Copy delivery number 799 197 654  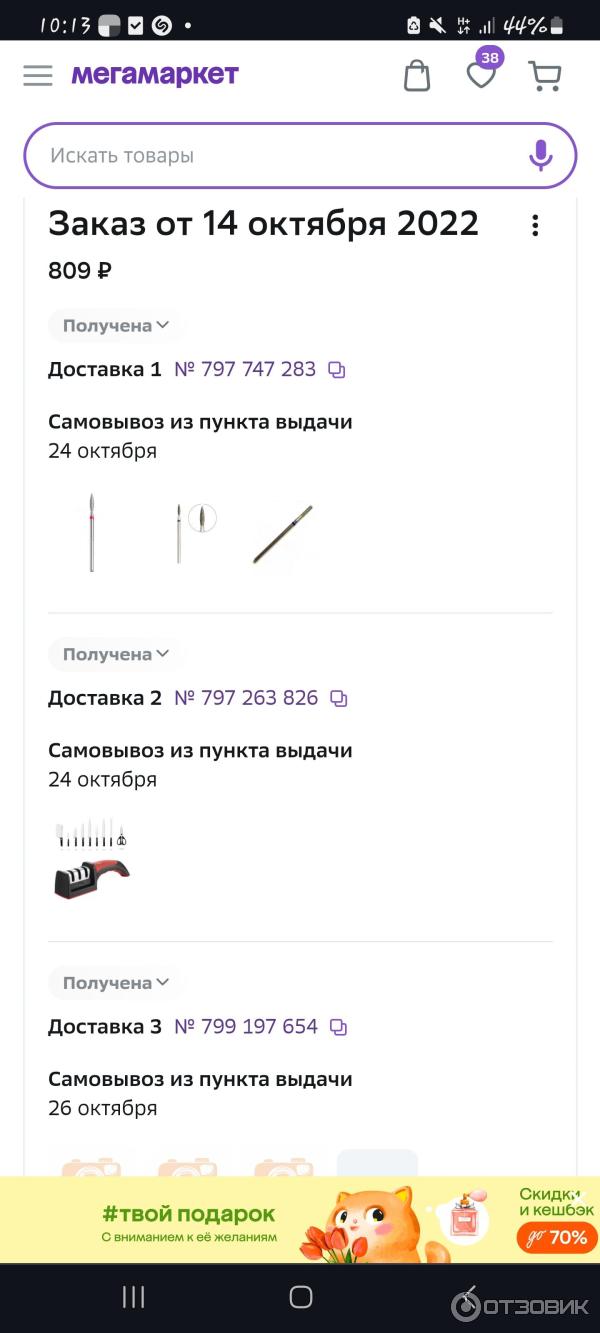coord(339,1028)
